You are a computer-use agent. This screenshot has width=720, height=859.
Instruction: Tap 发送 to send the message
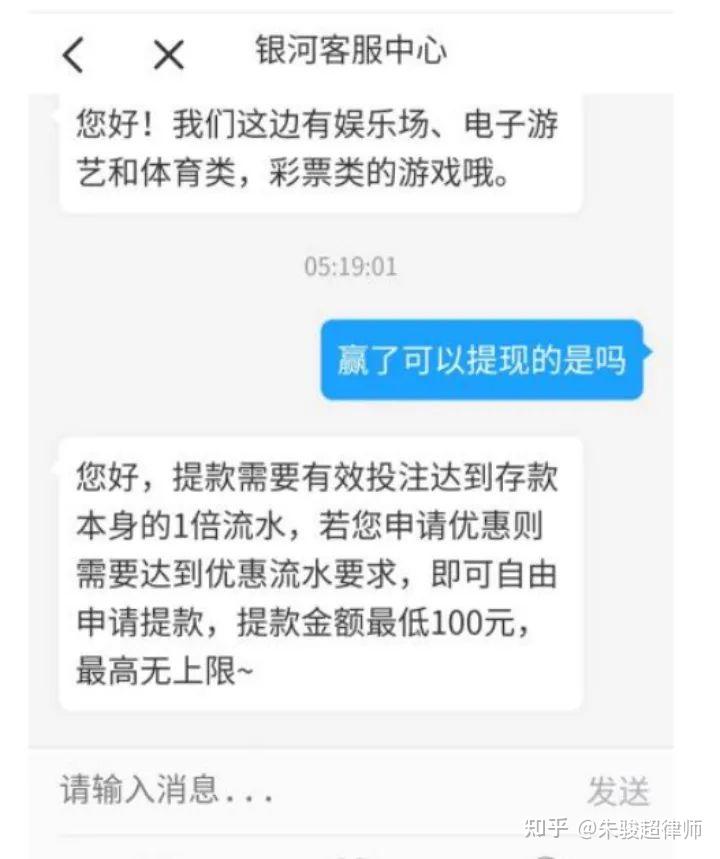pos(618,791)
